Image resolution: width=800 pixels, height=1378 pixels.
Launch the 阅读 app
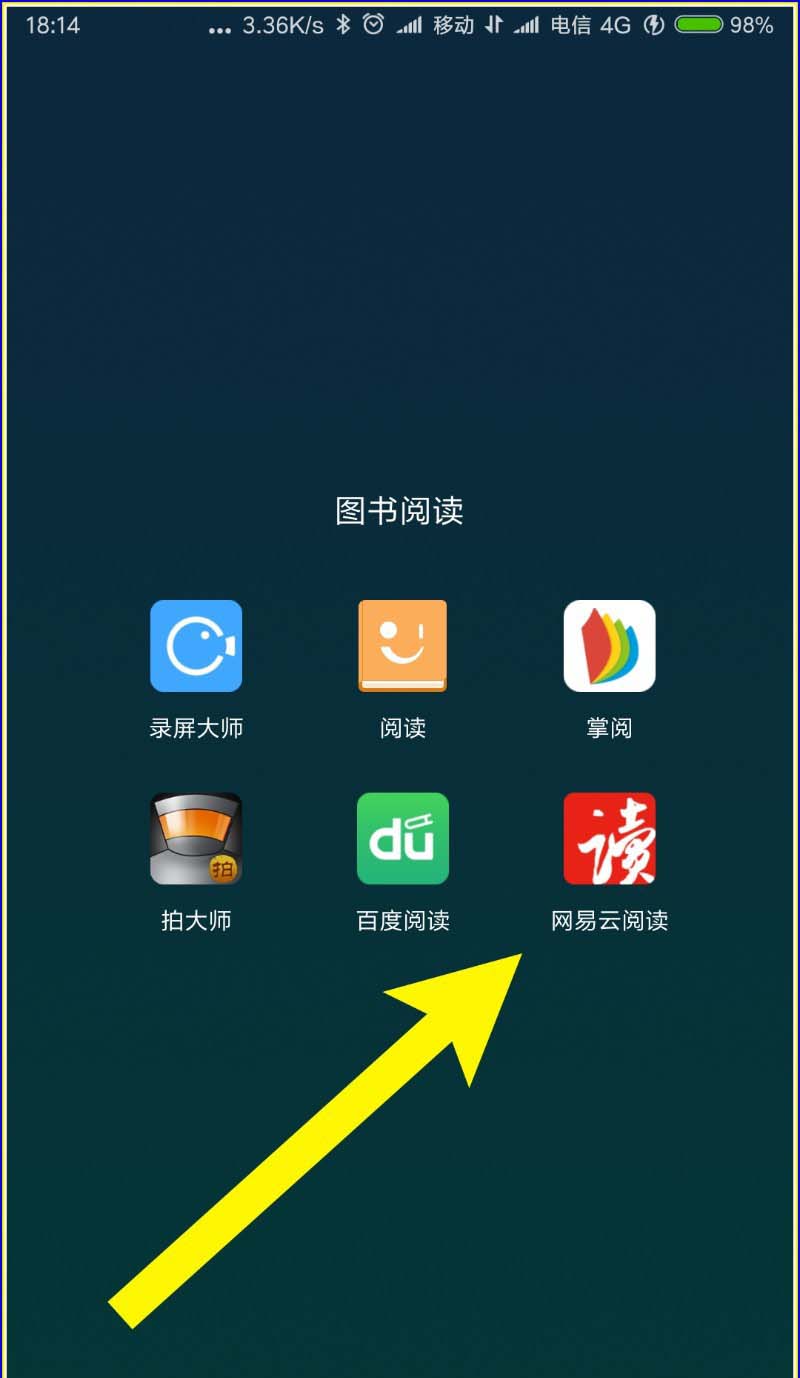pyautogui.click(x=403, y=646)
